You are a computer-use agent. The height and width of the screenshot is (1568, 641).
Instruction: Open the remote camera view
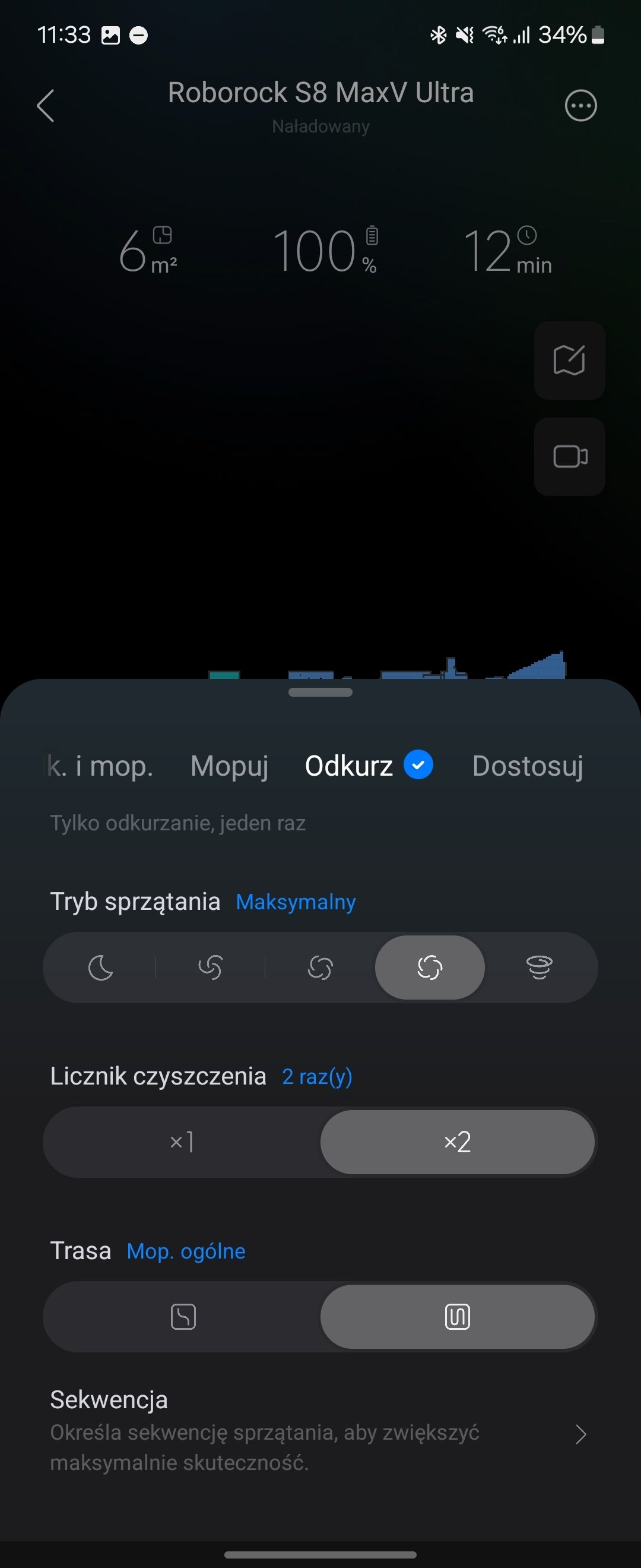569,457
